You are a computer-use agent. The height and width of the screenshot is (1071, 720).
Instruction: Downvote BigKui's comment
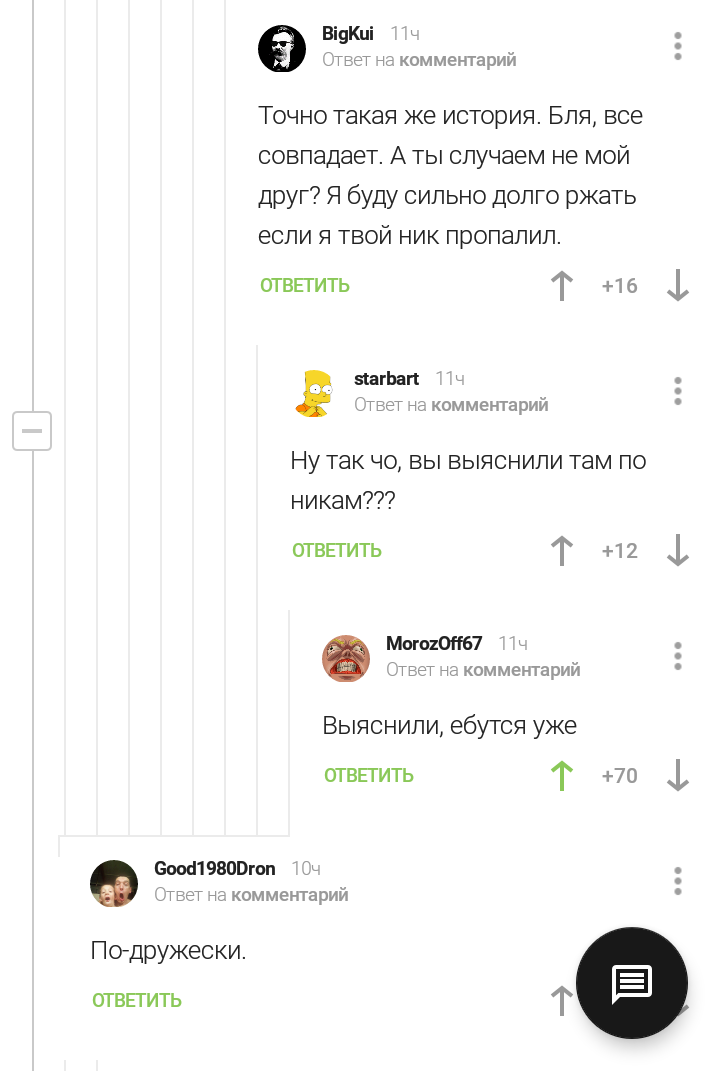[x=678, y=286]
